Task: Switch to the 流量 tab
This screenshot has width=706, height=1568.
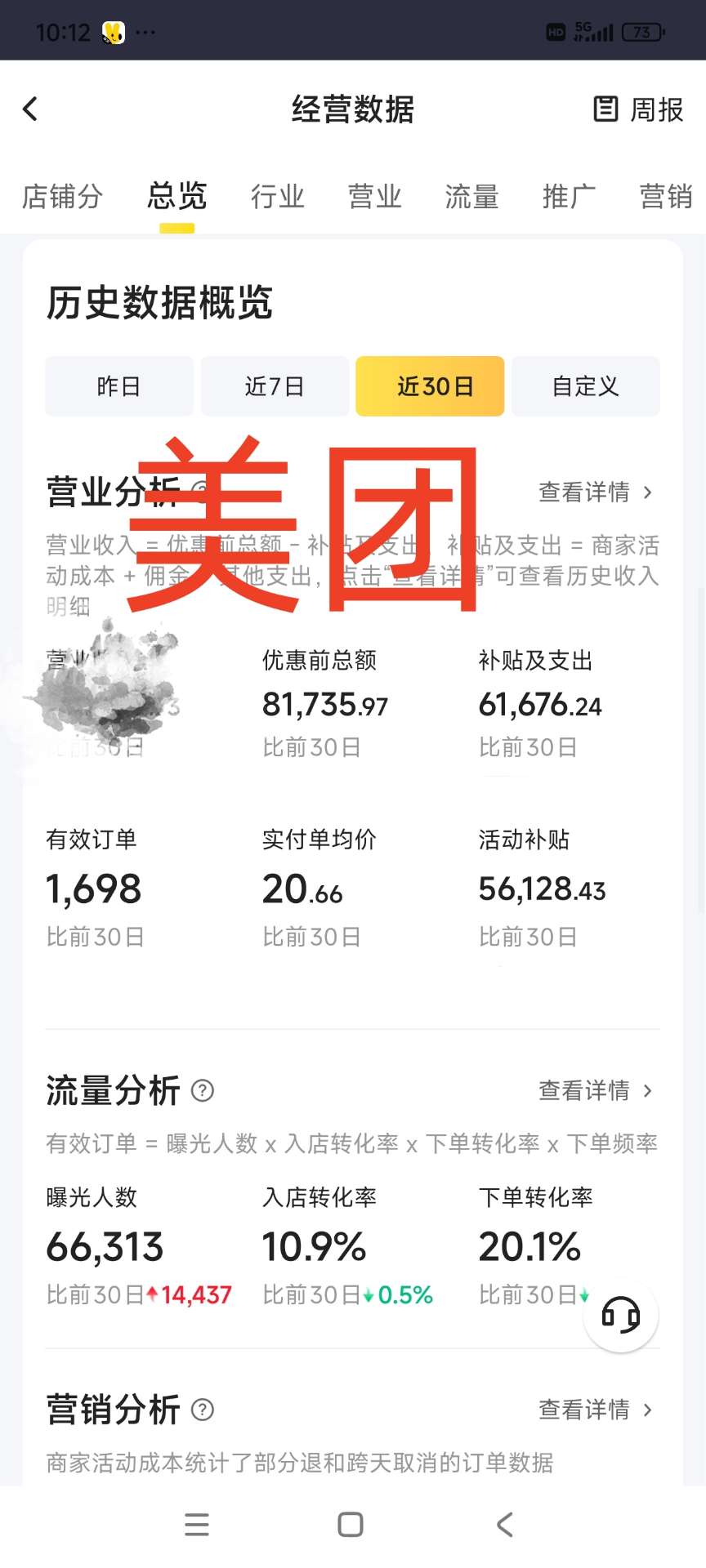Action: point(471,197)
